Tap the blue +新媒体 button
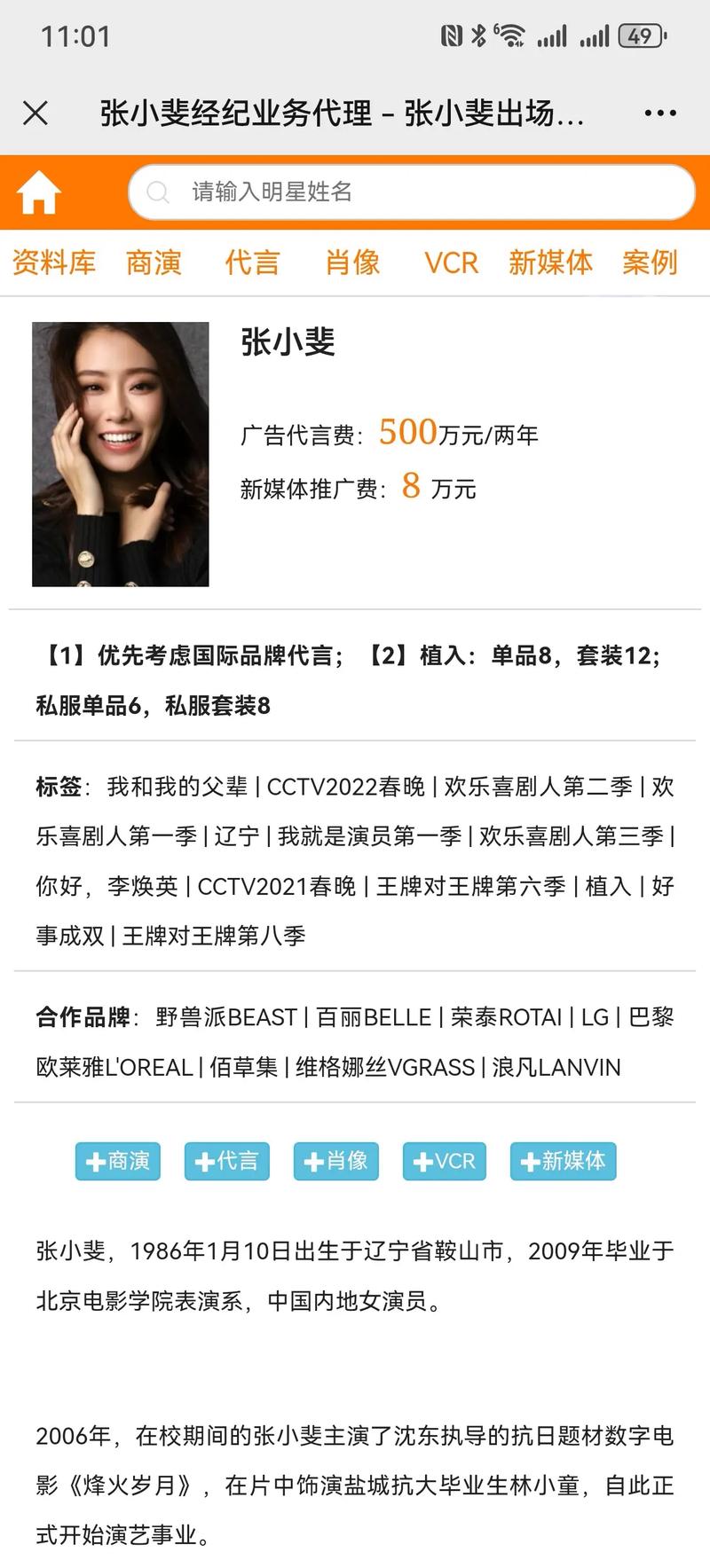710x1568 pixels. [563, 1161]
